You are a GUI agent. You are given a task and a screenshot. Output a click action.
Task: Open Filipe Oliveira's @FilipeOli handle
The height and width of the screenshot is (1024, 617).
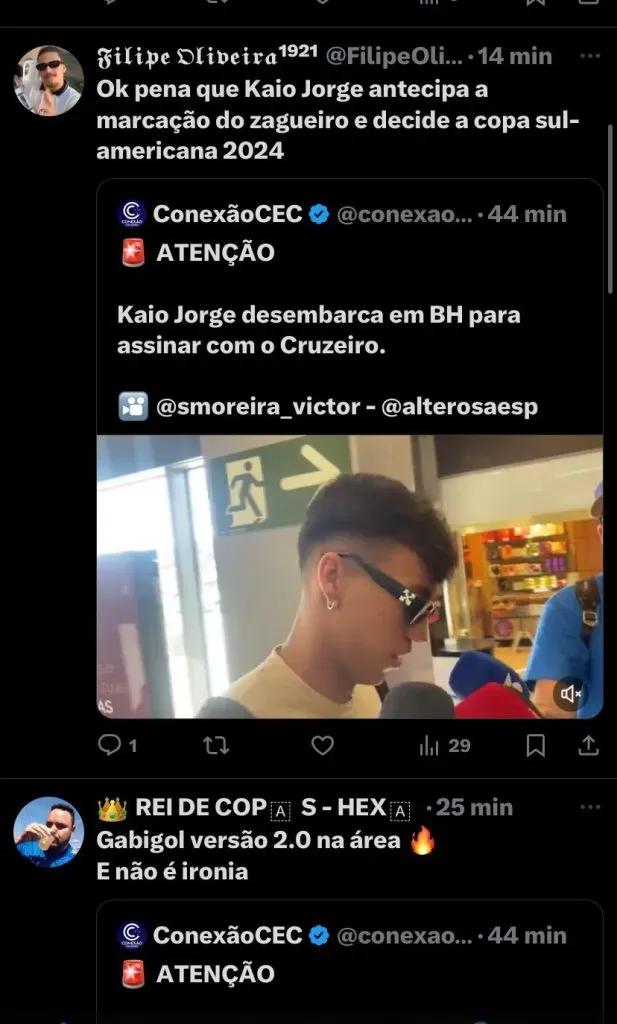397,57
